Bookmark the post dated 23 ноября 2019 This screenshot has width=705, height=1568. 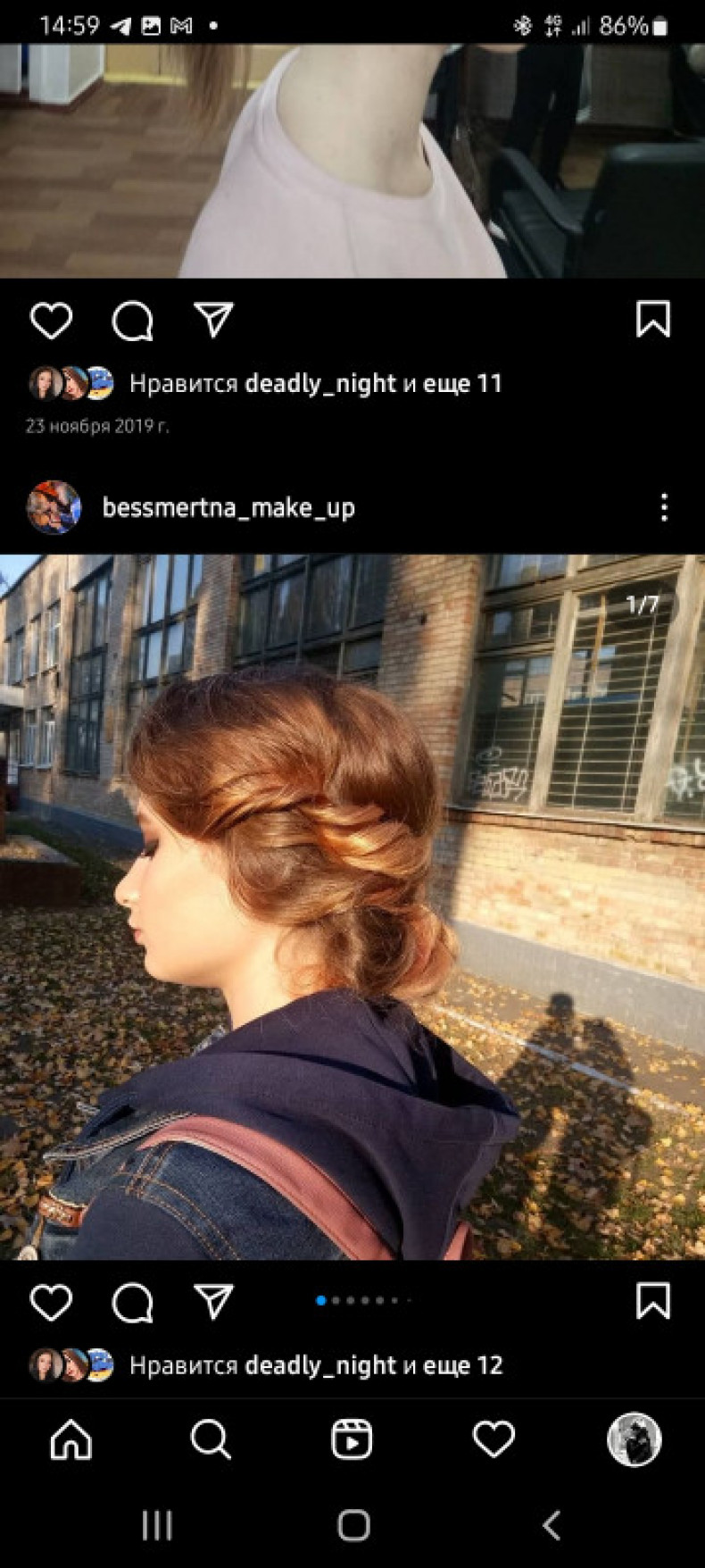coord(652,320)
